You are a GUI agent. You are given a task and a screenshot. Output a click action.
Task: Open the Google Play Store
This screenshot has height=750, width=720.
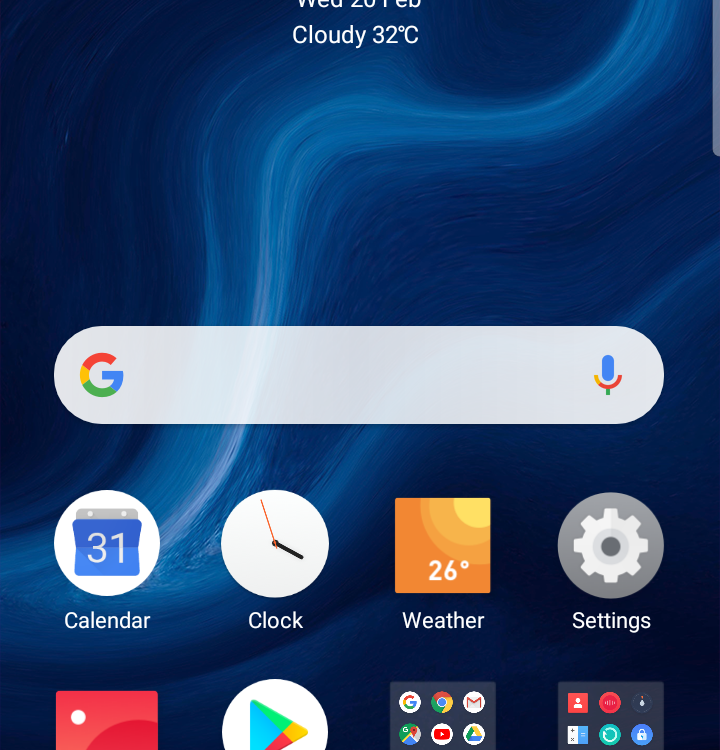pos(275,718)
